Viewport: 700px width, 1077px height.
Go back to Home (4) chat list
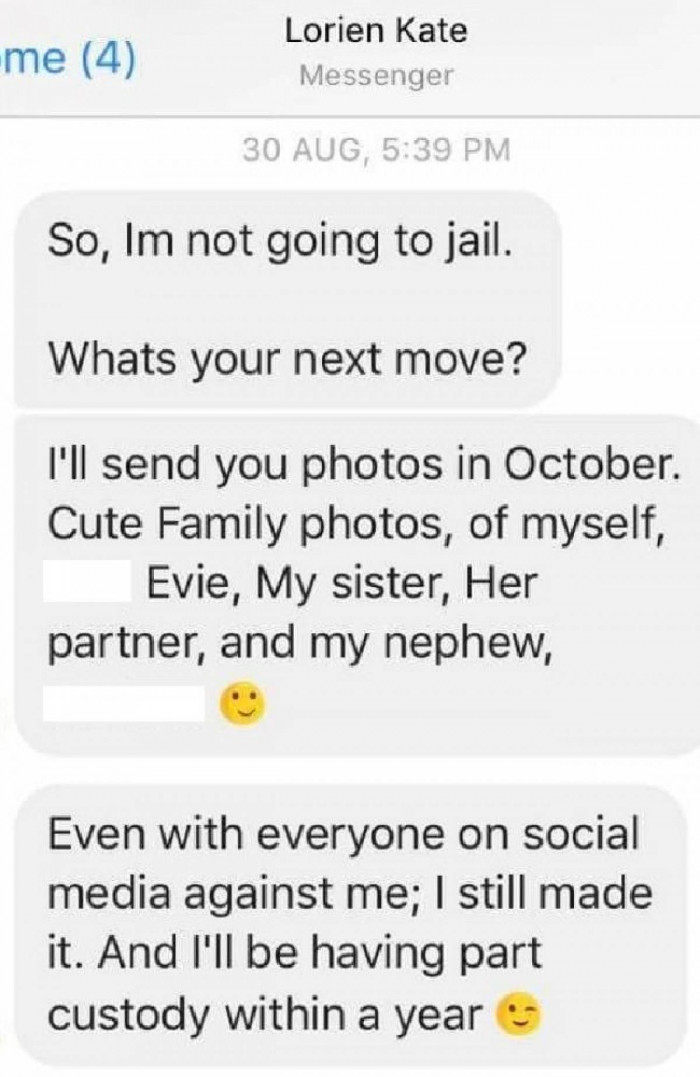(x=68, y=59)
